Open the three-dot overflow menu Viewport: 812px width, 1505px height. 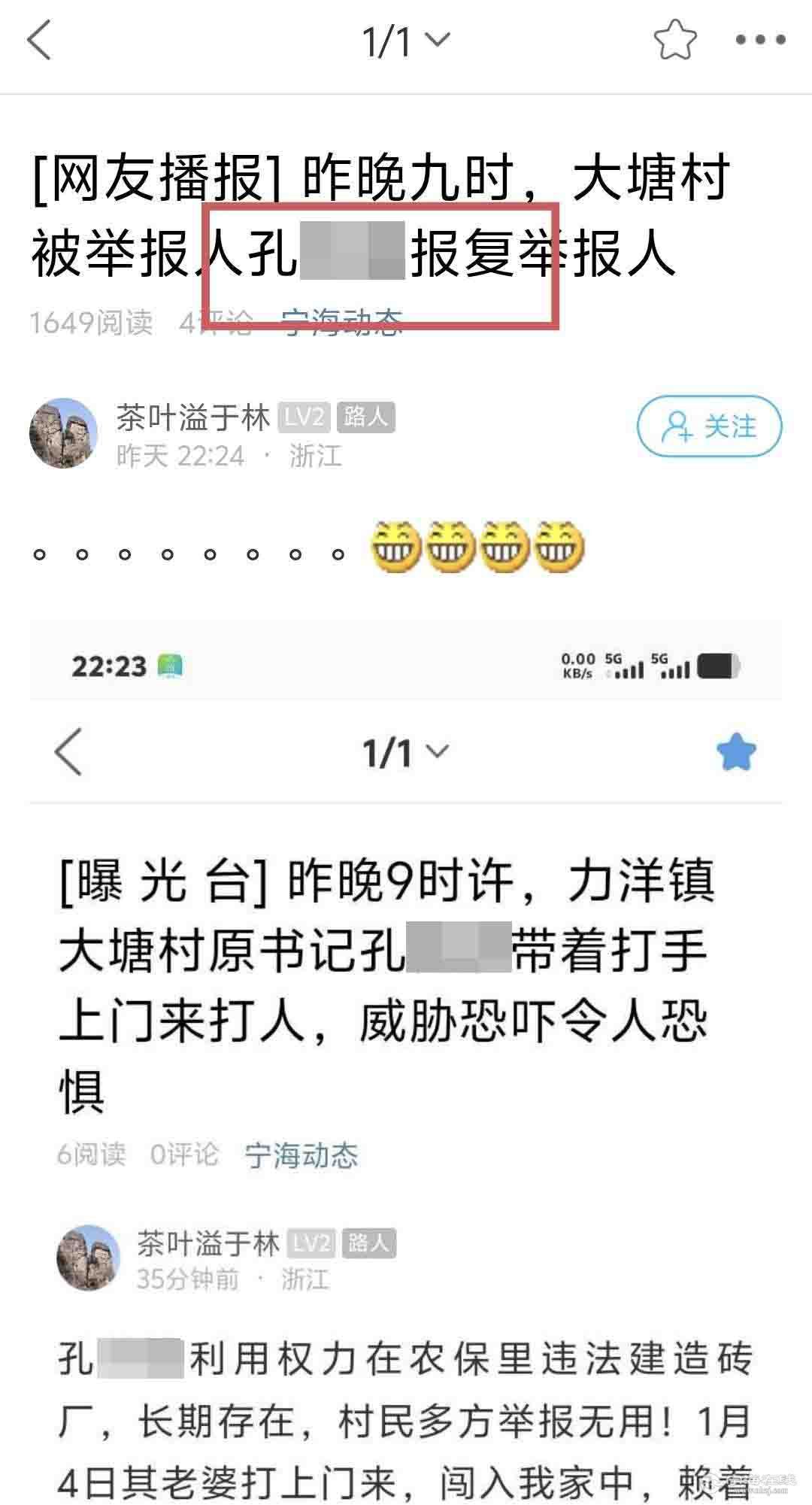pos(760,41)
